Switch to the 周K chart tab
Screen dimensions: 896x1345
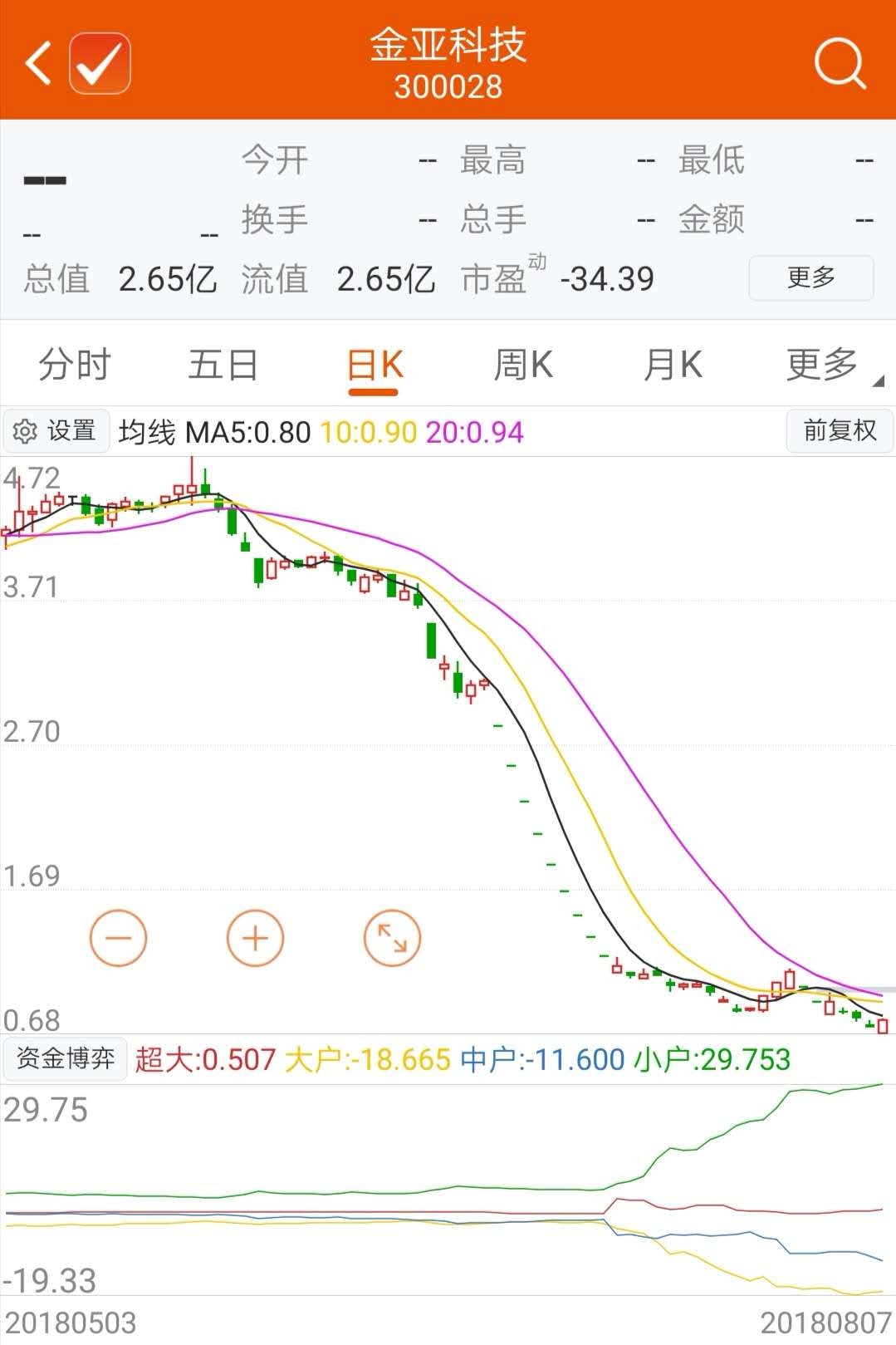(523, 365)
